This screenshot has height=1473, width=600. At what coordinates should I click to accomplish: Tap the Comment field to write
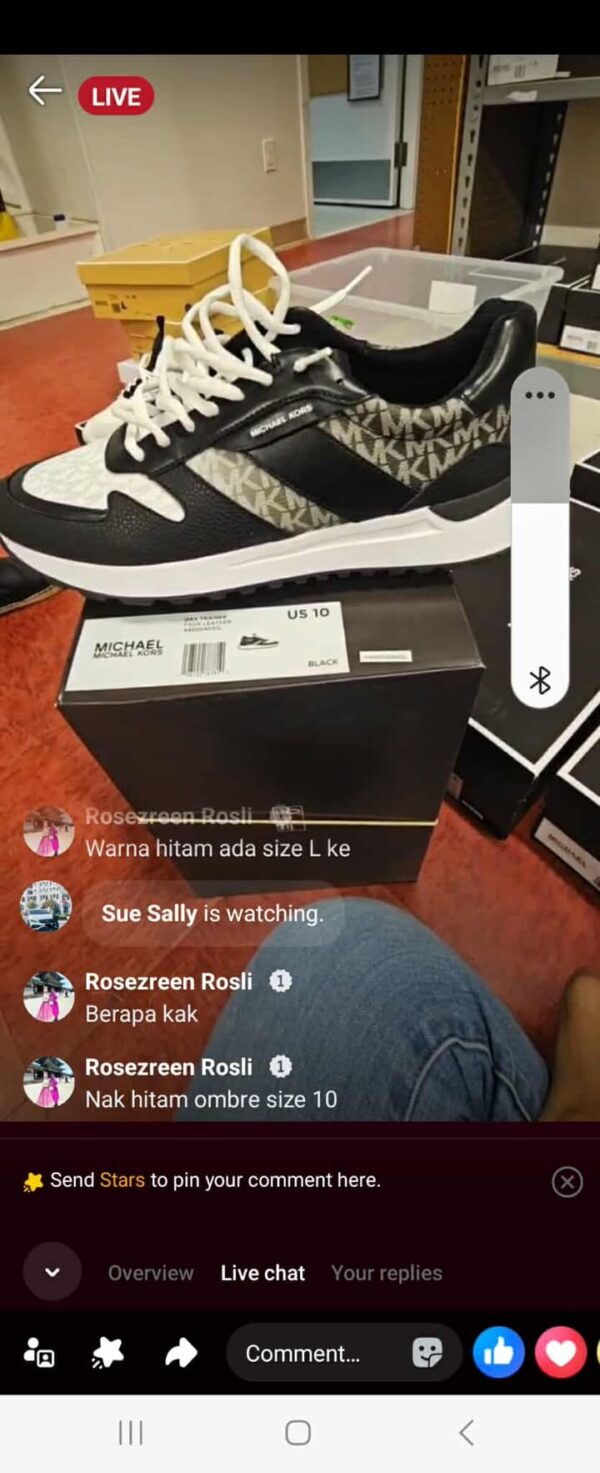click(x=310, y=1353)
